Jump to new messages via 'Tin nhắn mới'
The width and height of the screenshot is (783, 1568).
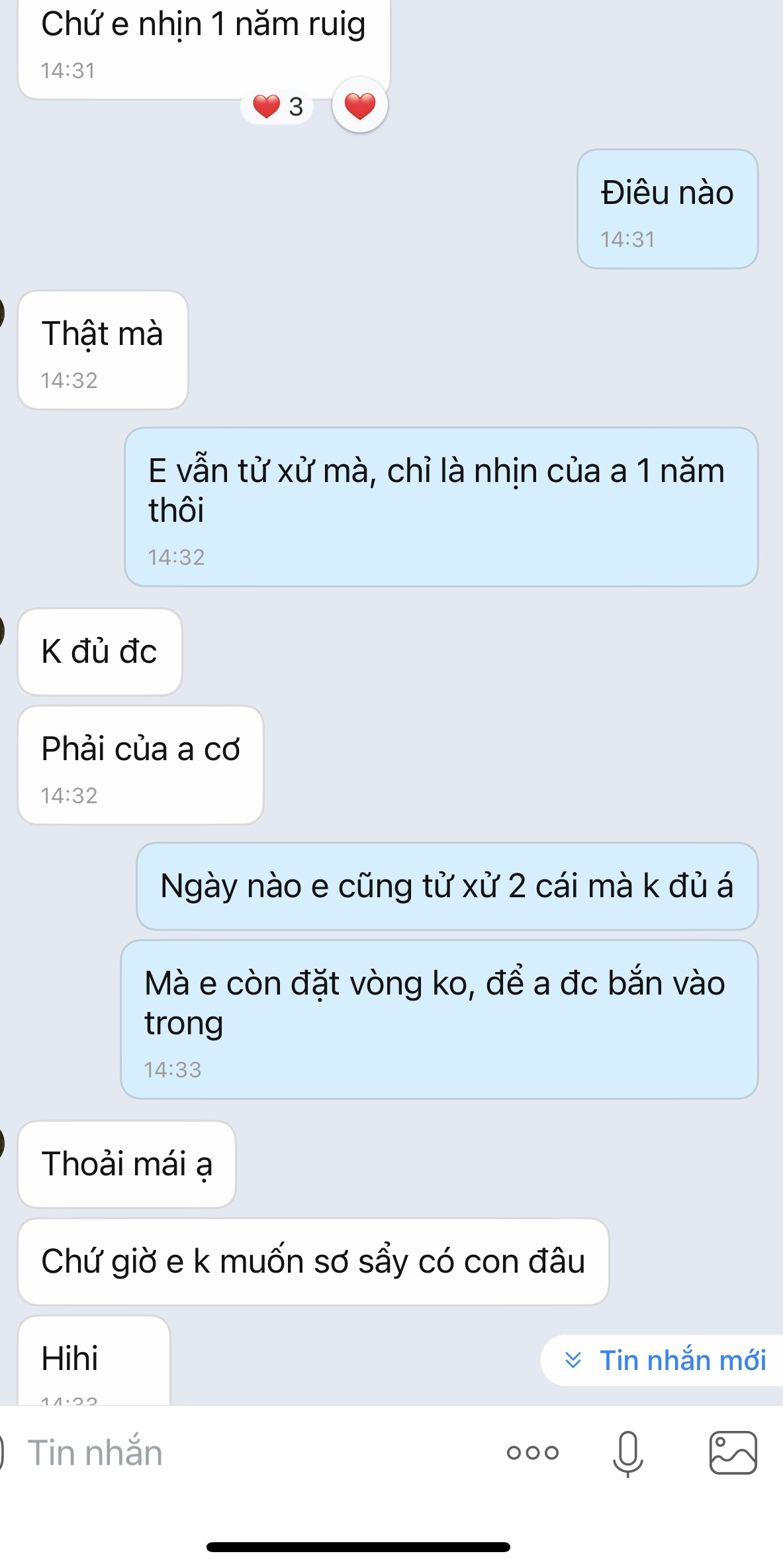pos(665,1361)
